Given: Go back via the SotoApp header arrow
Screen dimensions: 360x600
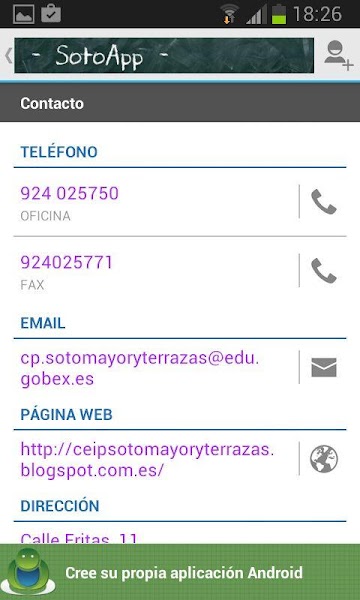Looking at the screenshot, I should [x=8, y=56].
